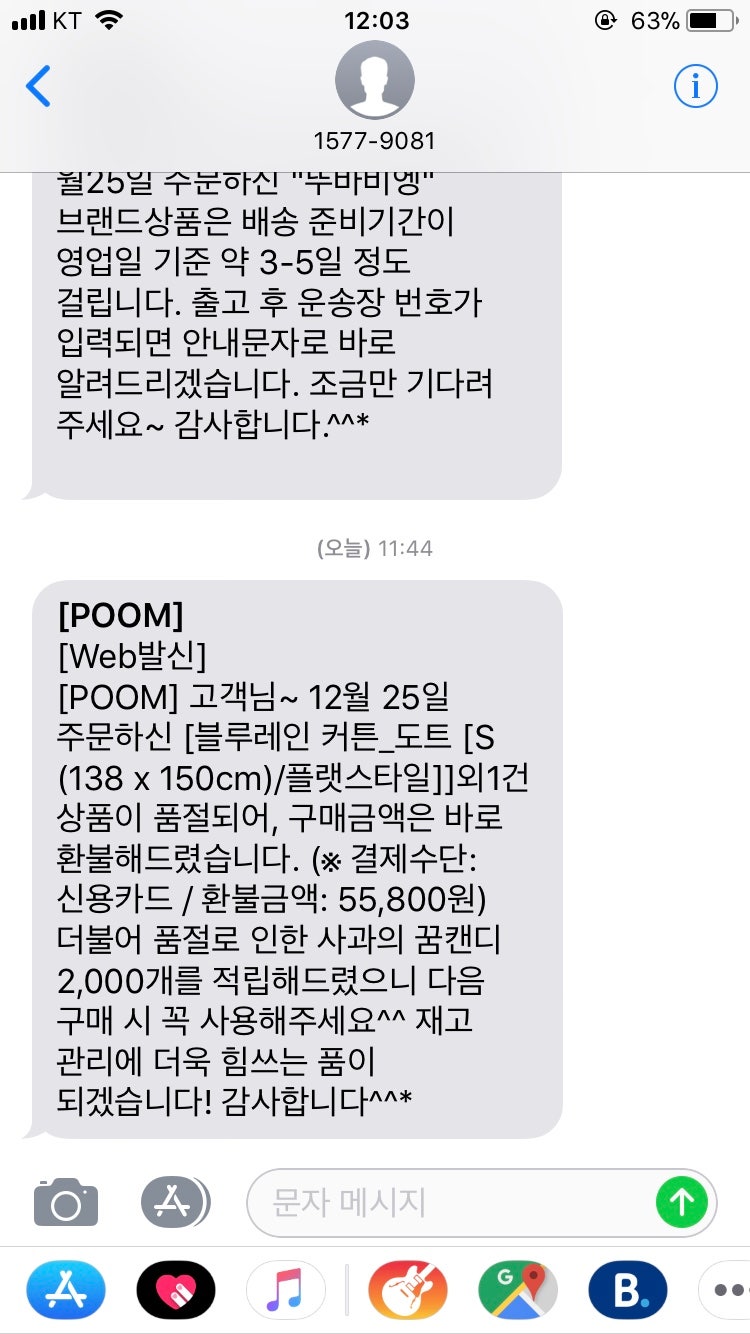Open the iMessage App Store drawer
750x1334 pixels.
click(173, 1202)
